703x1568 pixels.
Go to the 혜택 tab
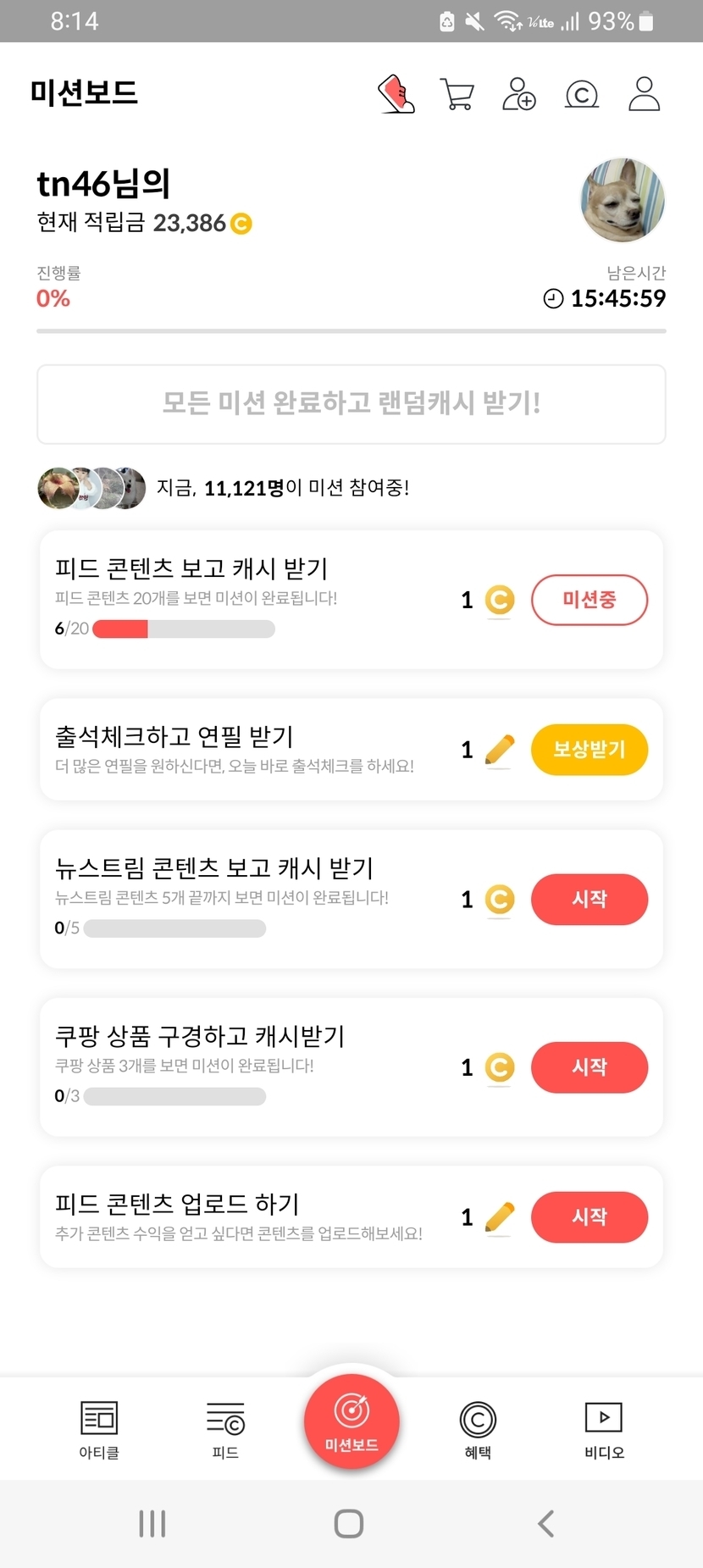point(478,1429)
